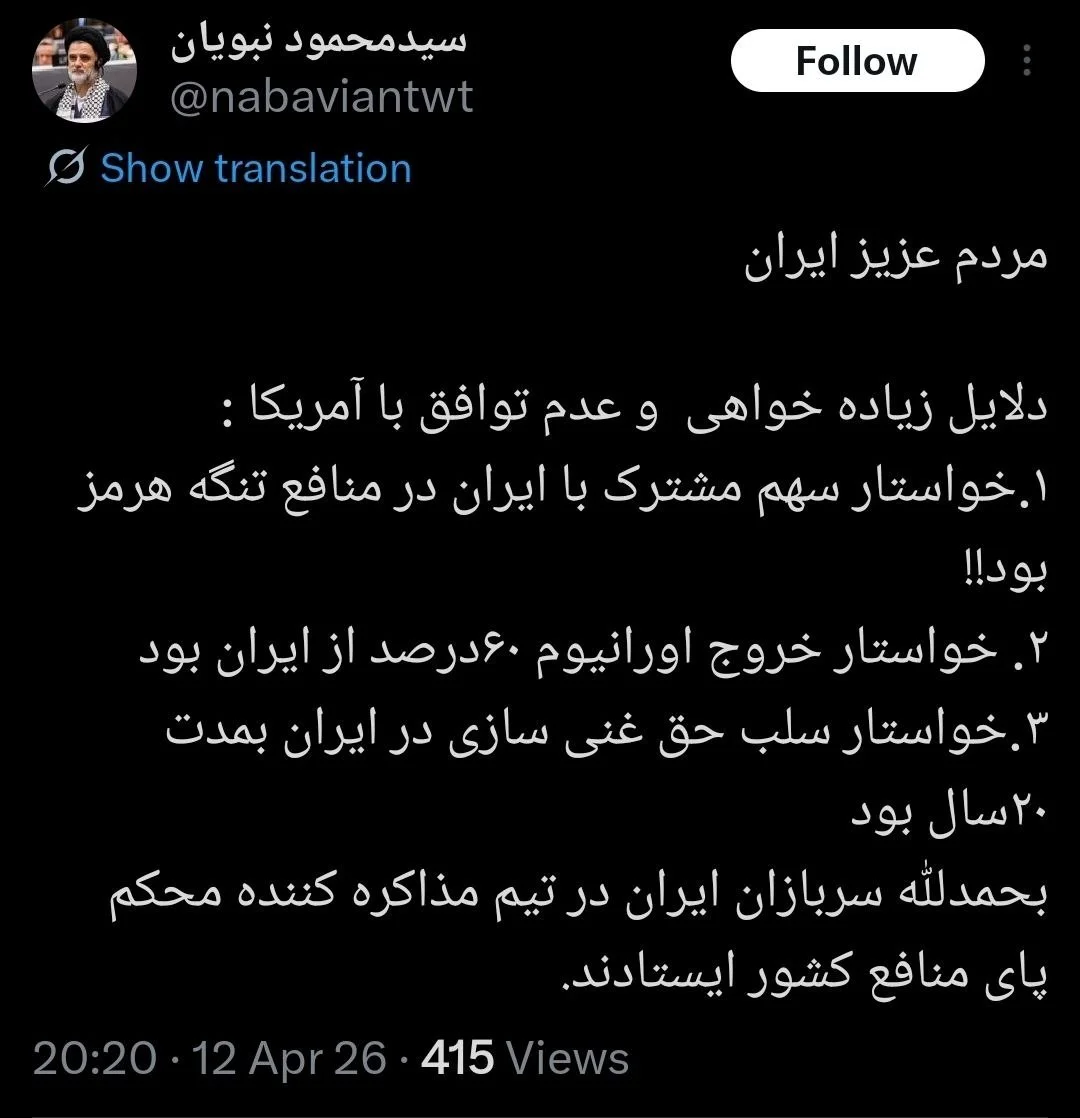
Task: Tap Show translation for this post
Action: 255,168
